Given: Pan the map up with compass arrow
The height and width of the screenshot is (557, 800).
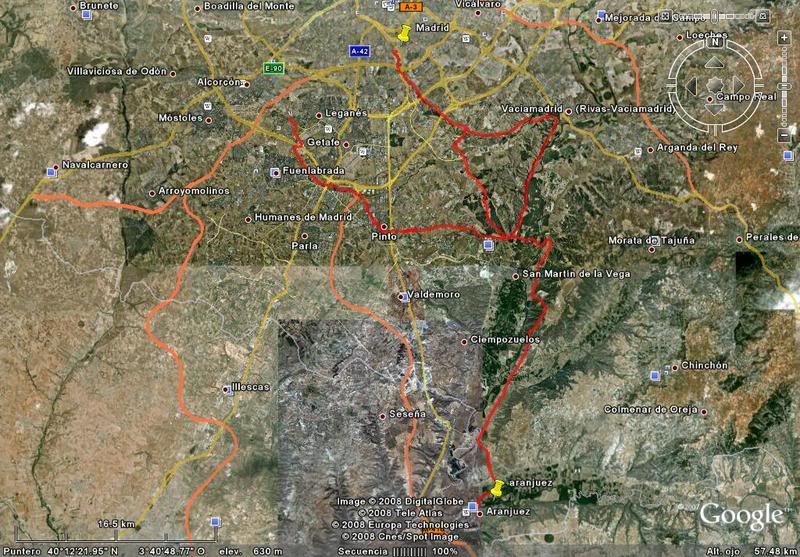Looking at the screenshot, I should (x=714, y=63).
